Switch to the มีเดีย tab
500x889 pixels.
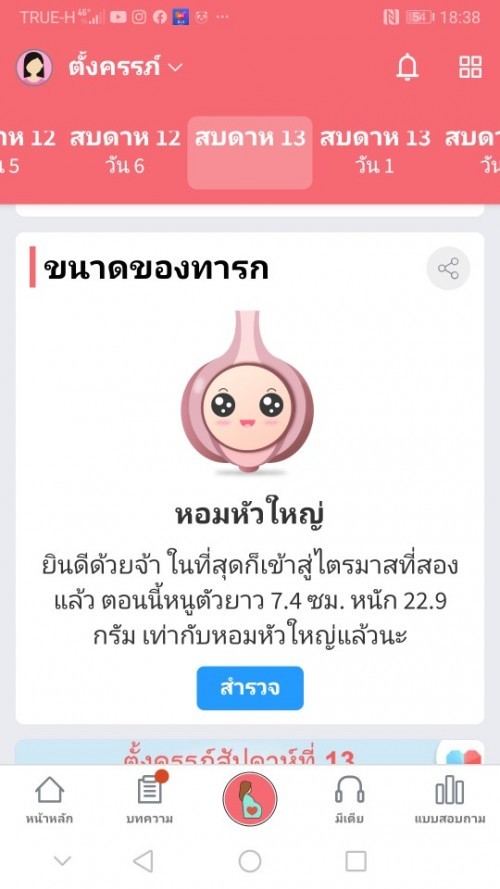[349, 799]
